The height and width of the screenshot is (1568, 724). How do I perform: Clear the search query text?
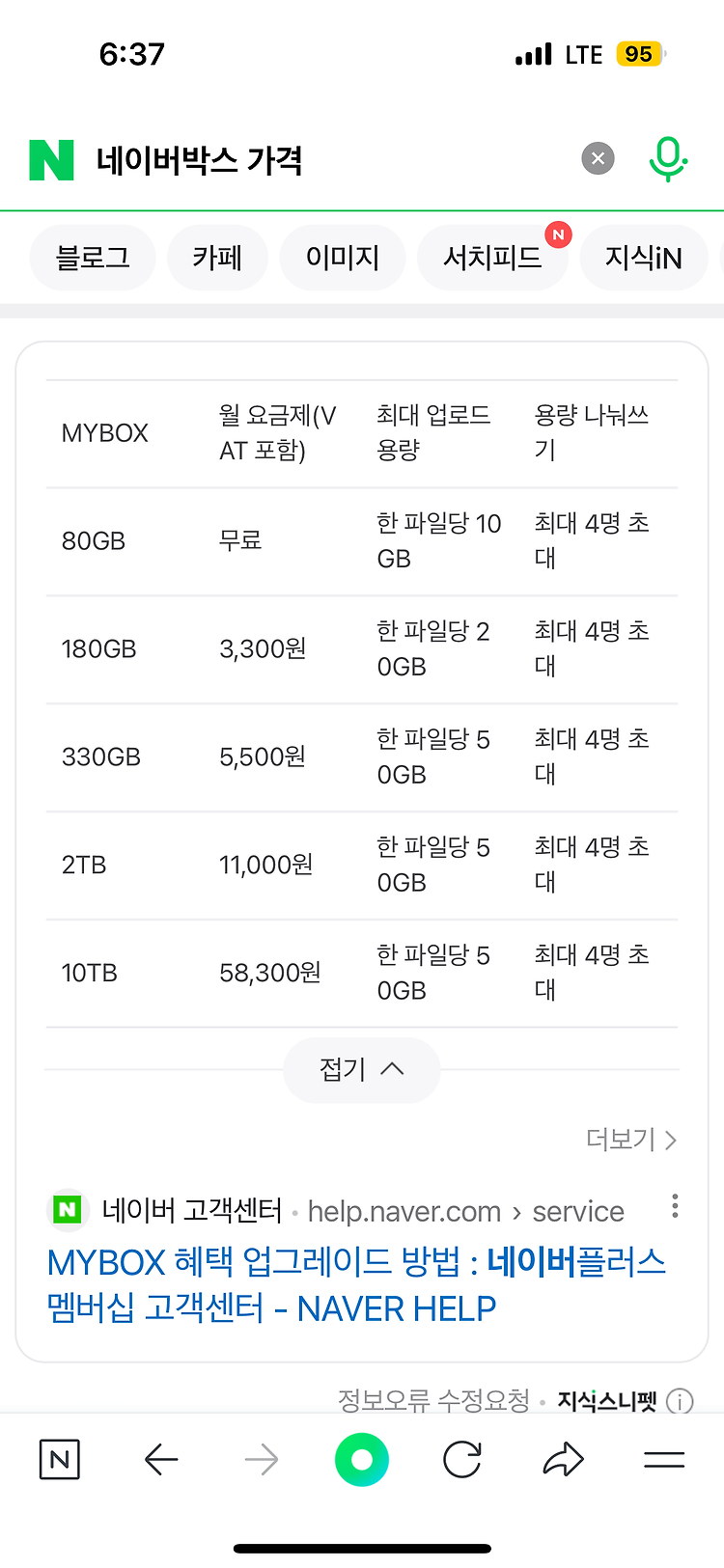point(598,159)
